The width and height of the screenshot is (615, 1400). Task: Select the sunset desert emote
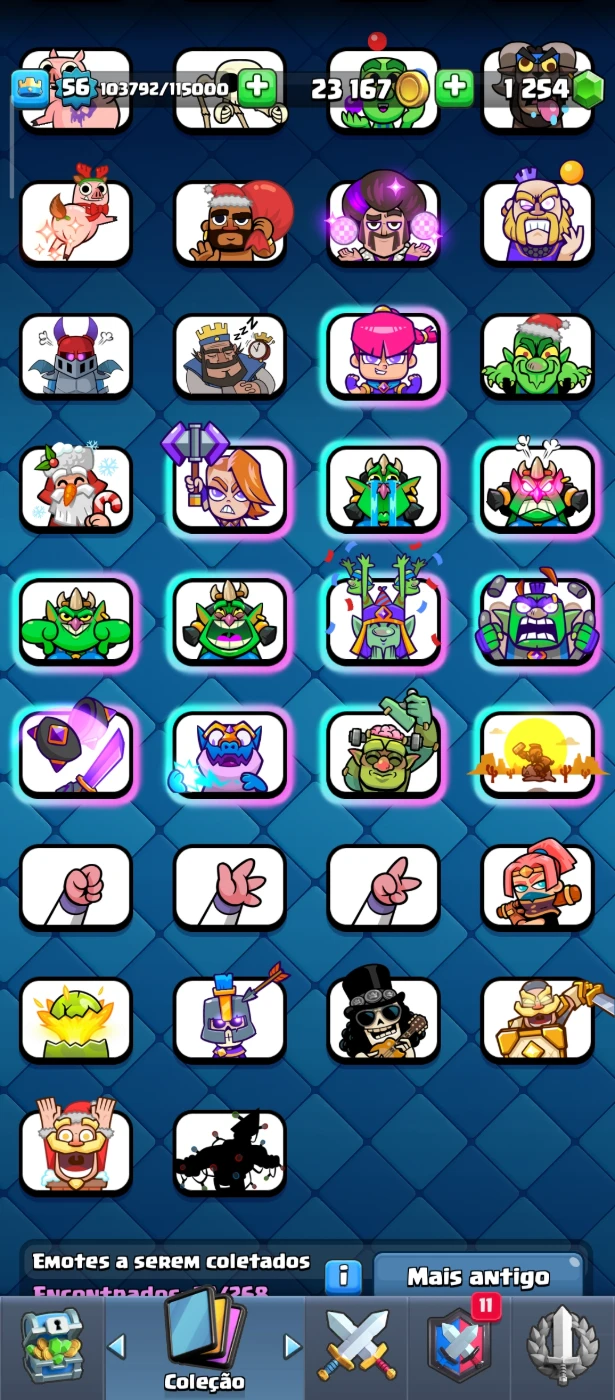(538, 754)
